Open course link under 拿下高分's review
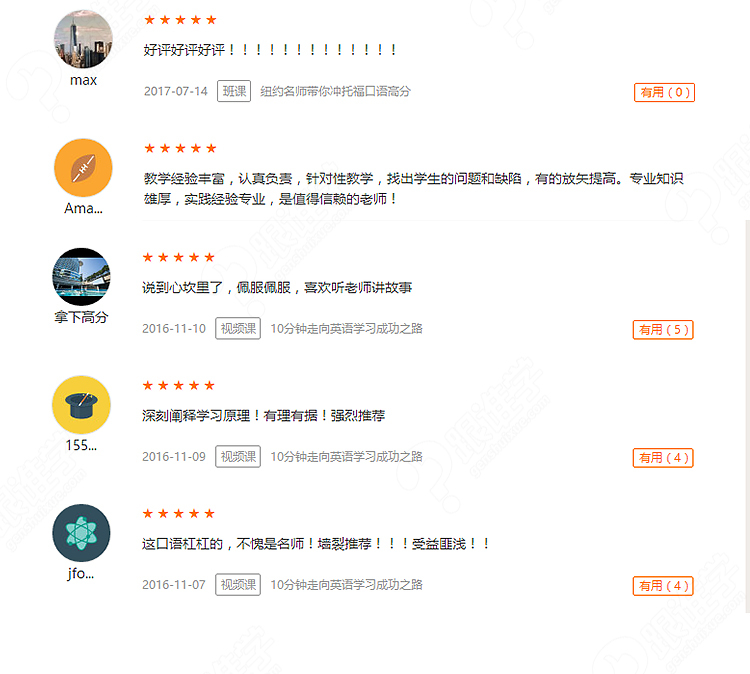This screenshot has height=674, width=750. pyautogui.click(x=346, y=329)
